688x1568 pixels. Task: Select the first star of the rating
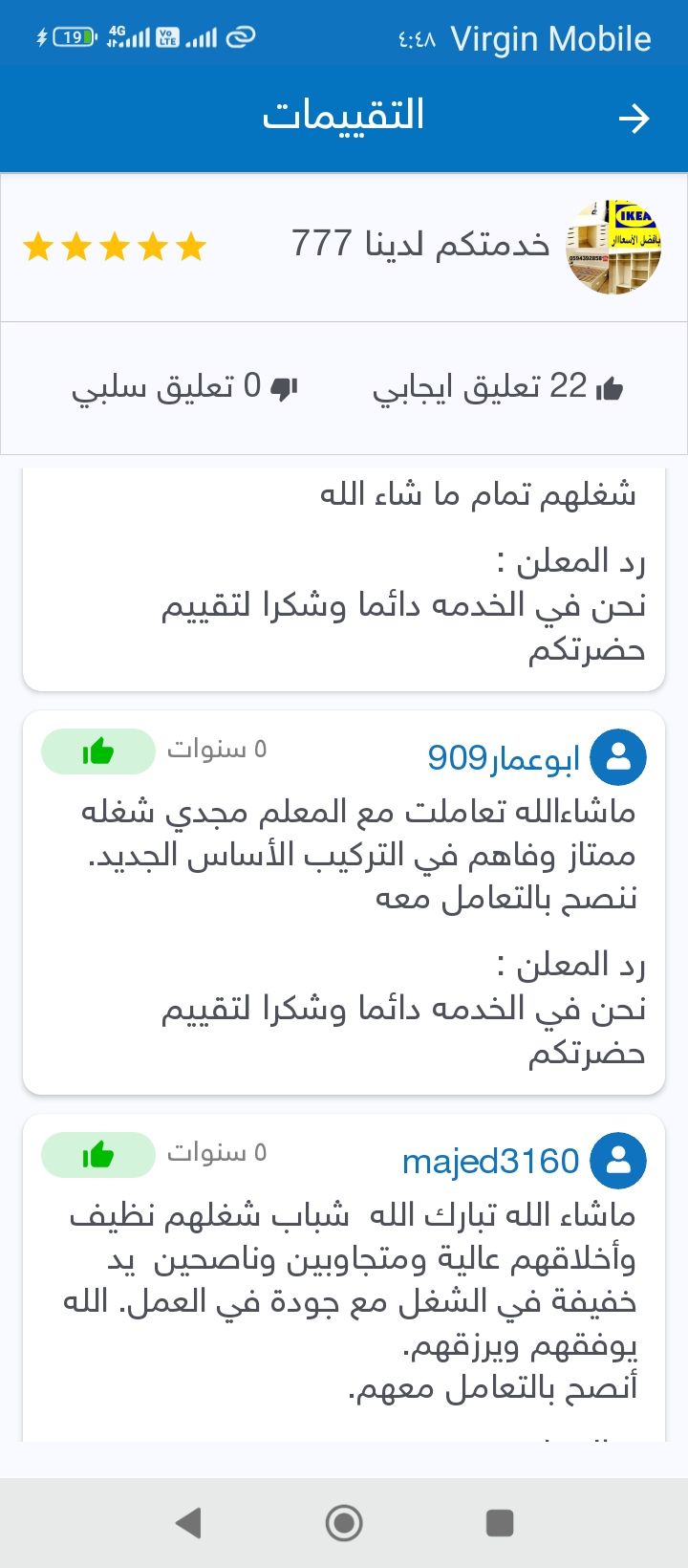point(39,247)
